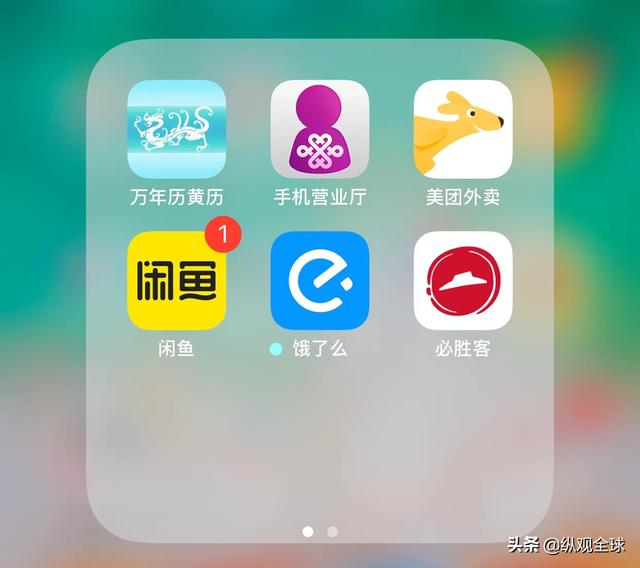This screenshot has height=568, width=640.
Task: Launch the 饿了么 app
Action: (319, 281)
